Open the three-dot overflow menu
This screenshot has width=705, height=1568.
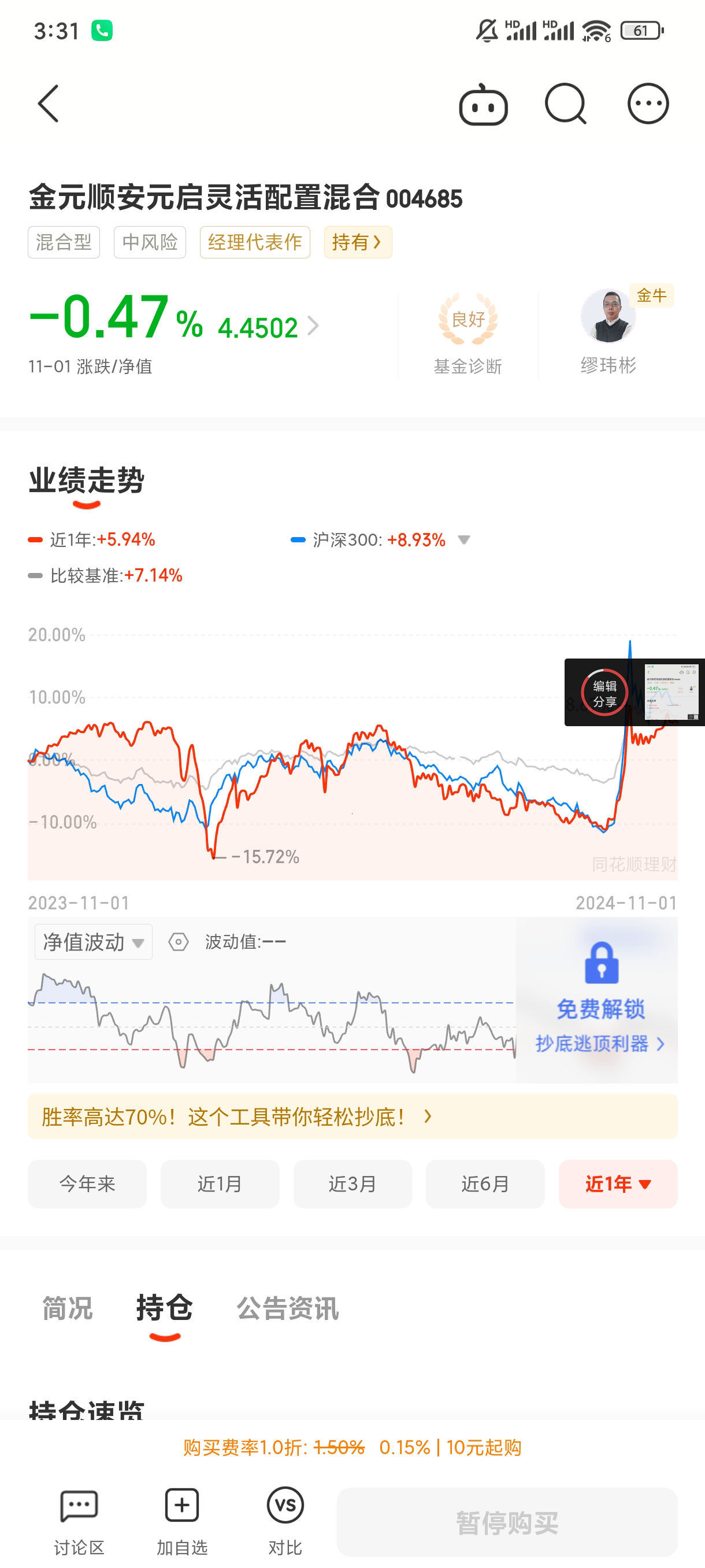[x=648, y=104]
